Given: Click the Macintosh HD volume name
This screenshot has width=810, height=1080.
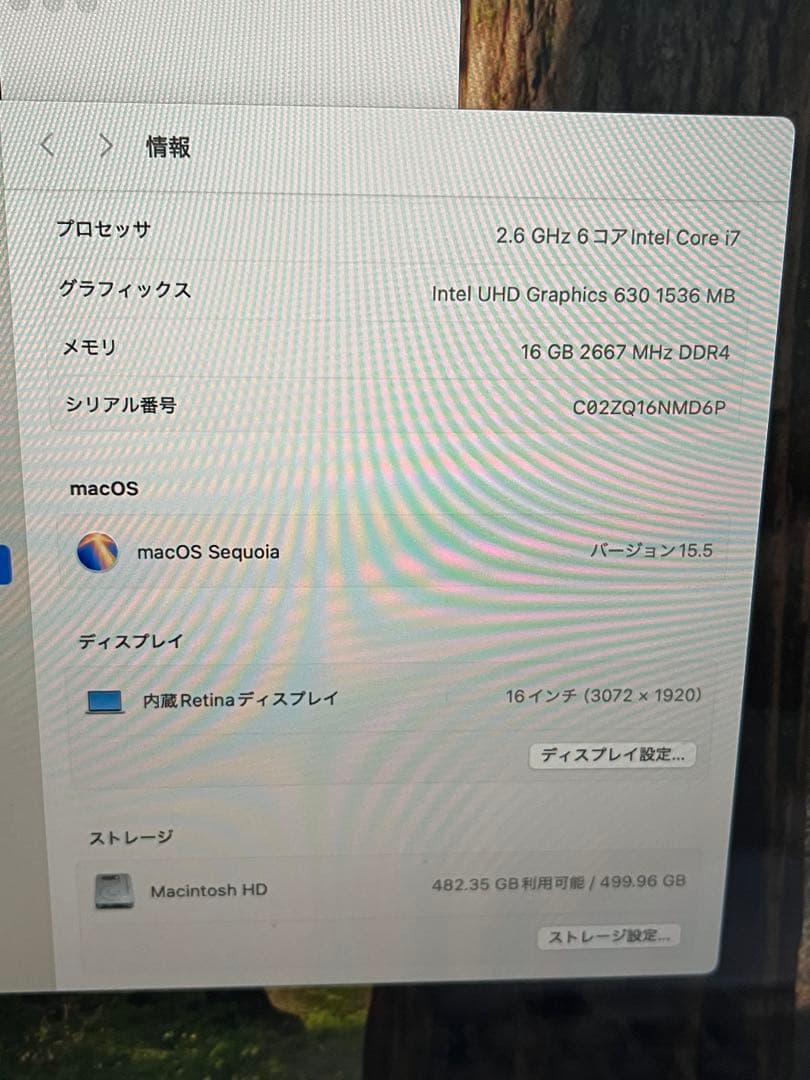Looking at the screenshot, I should coord(208,890).
